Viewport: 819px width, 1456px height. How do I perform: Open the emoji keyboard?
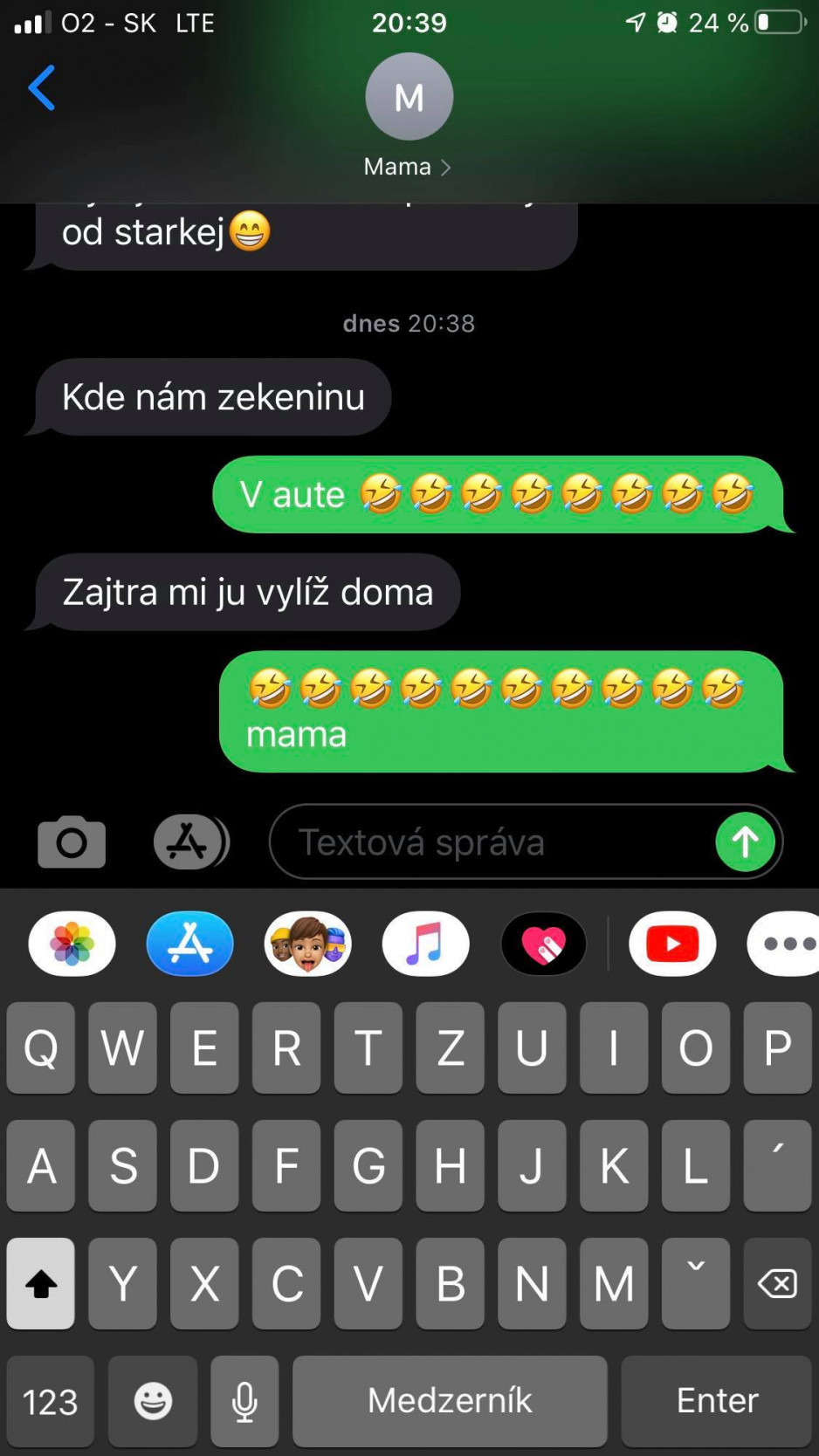point(153,1401)
